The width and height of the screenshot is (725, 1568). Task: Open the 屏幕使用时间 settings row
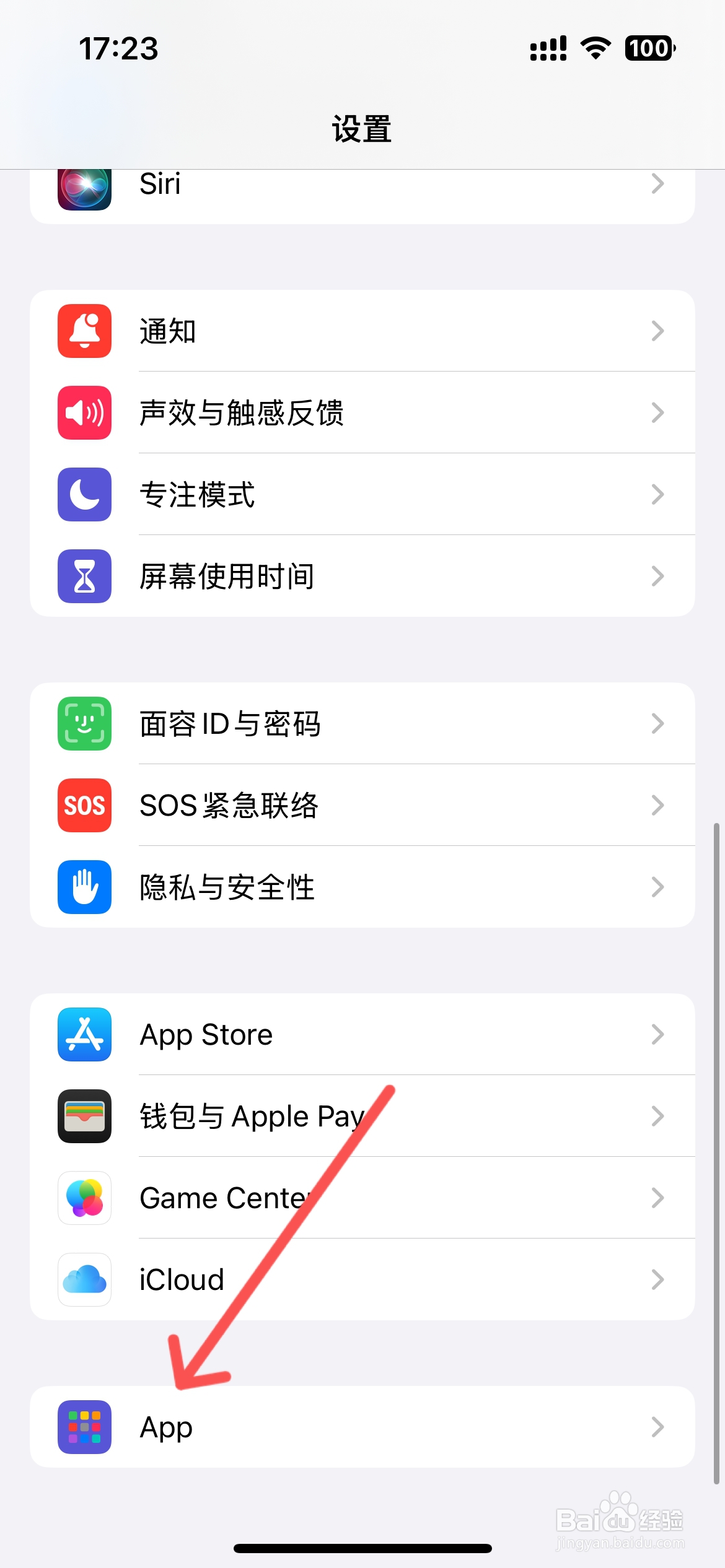pyautogui.click(x=362, y=576)
